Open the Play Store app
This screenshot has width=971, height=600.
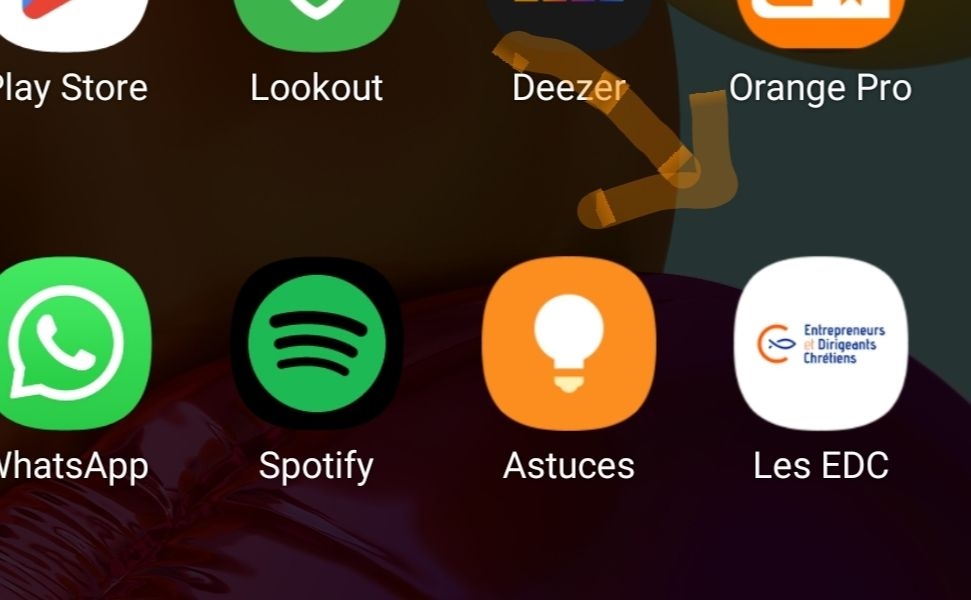(x=70, y=20)
